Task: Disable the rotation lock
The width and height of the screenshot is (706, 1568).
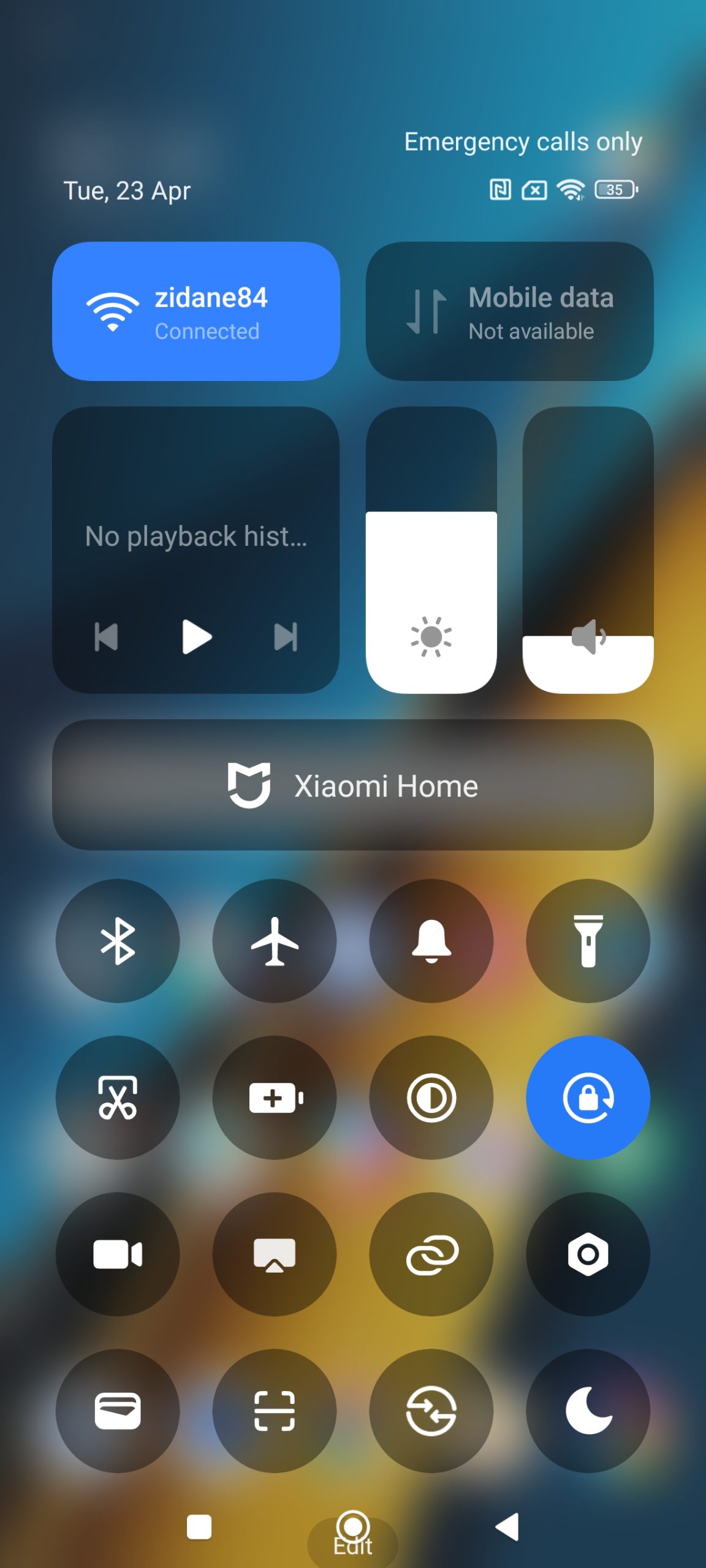Action: pos(588,1098)
